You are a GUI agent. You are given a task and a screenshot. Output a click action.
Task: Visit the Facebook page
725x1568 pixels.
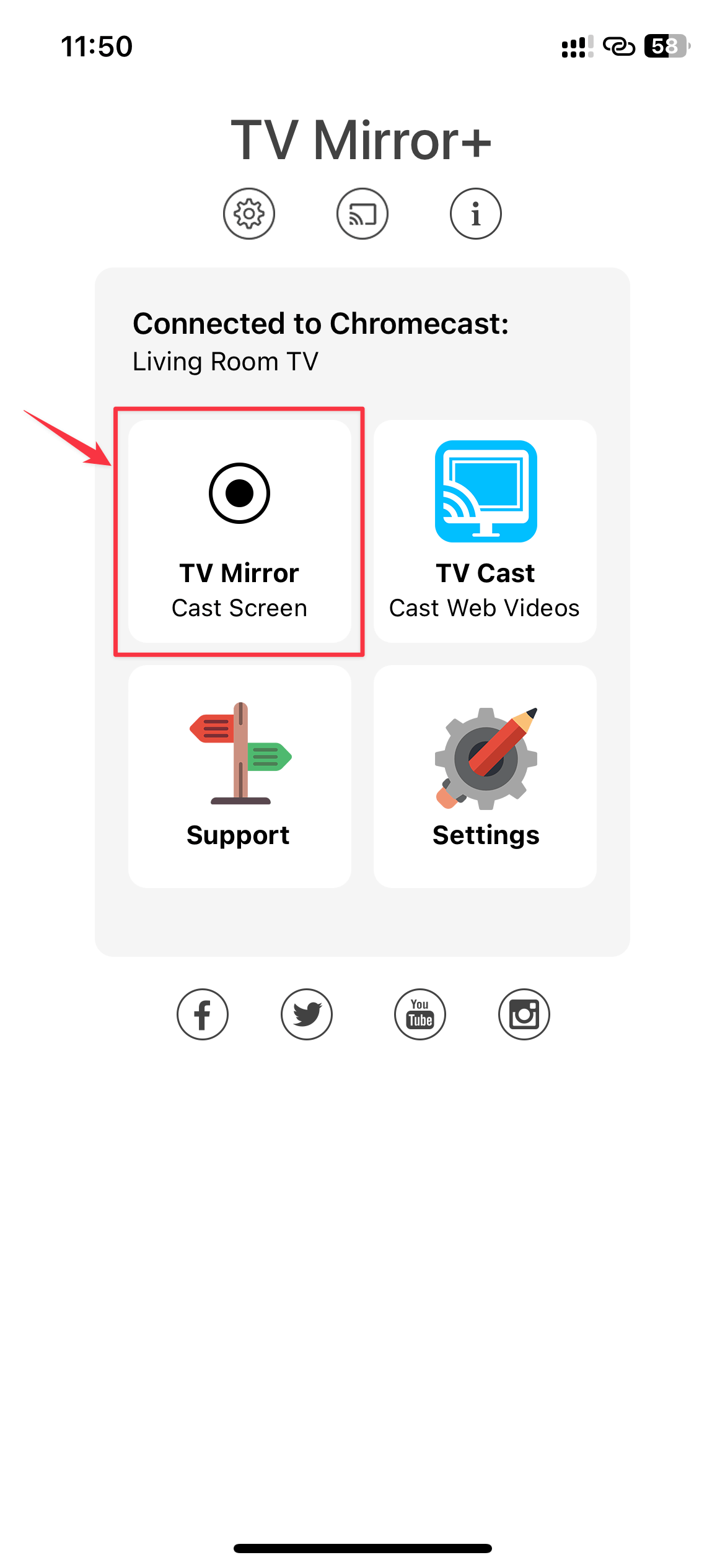(x=203, y=1014)
